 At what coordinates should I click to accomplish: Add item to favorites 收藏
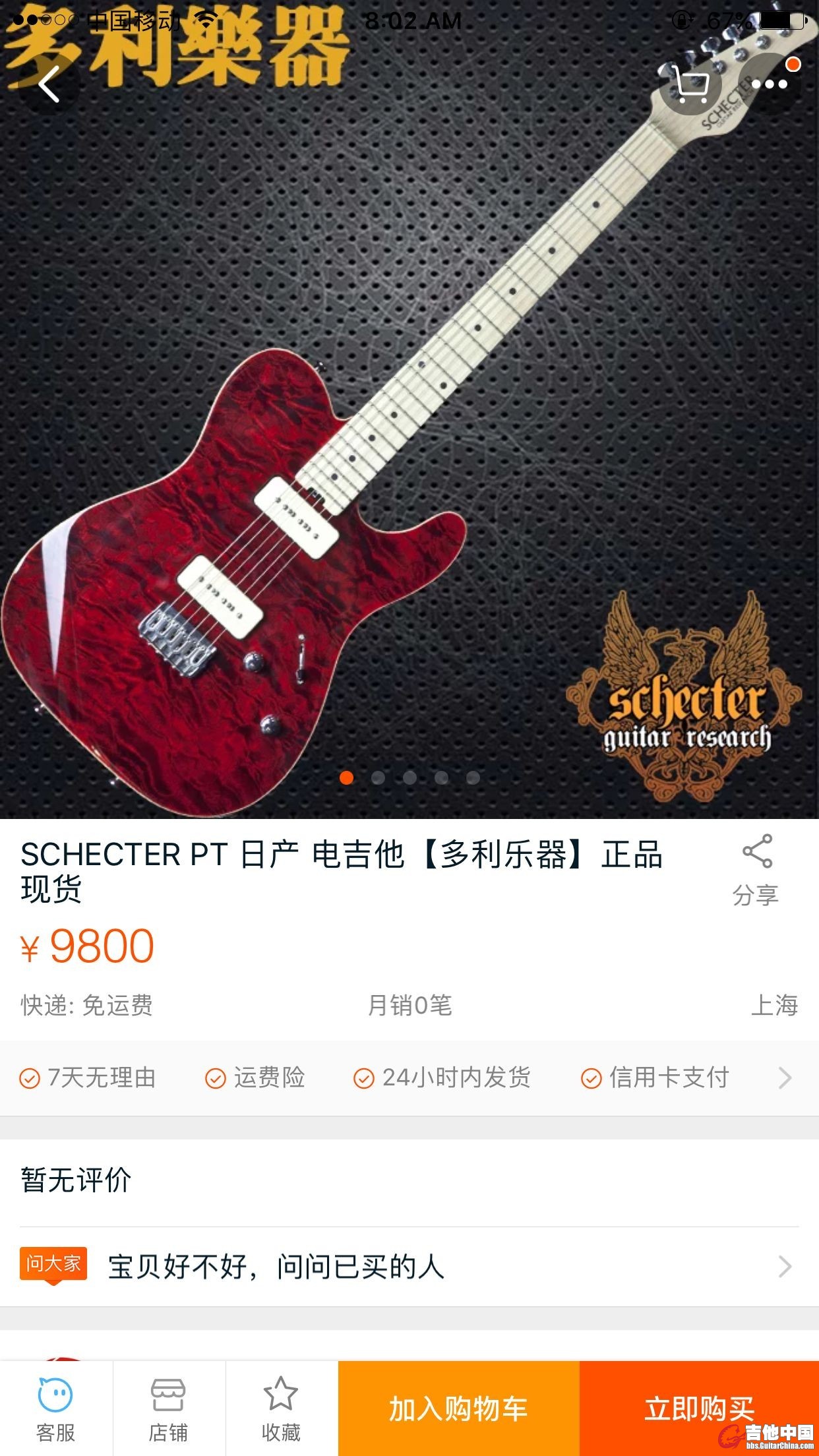(x=282, y=1409)
